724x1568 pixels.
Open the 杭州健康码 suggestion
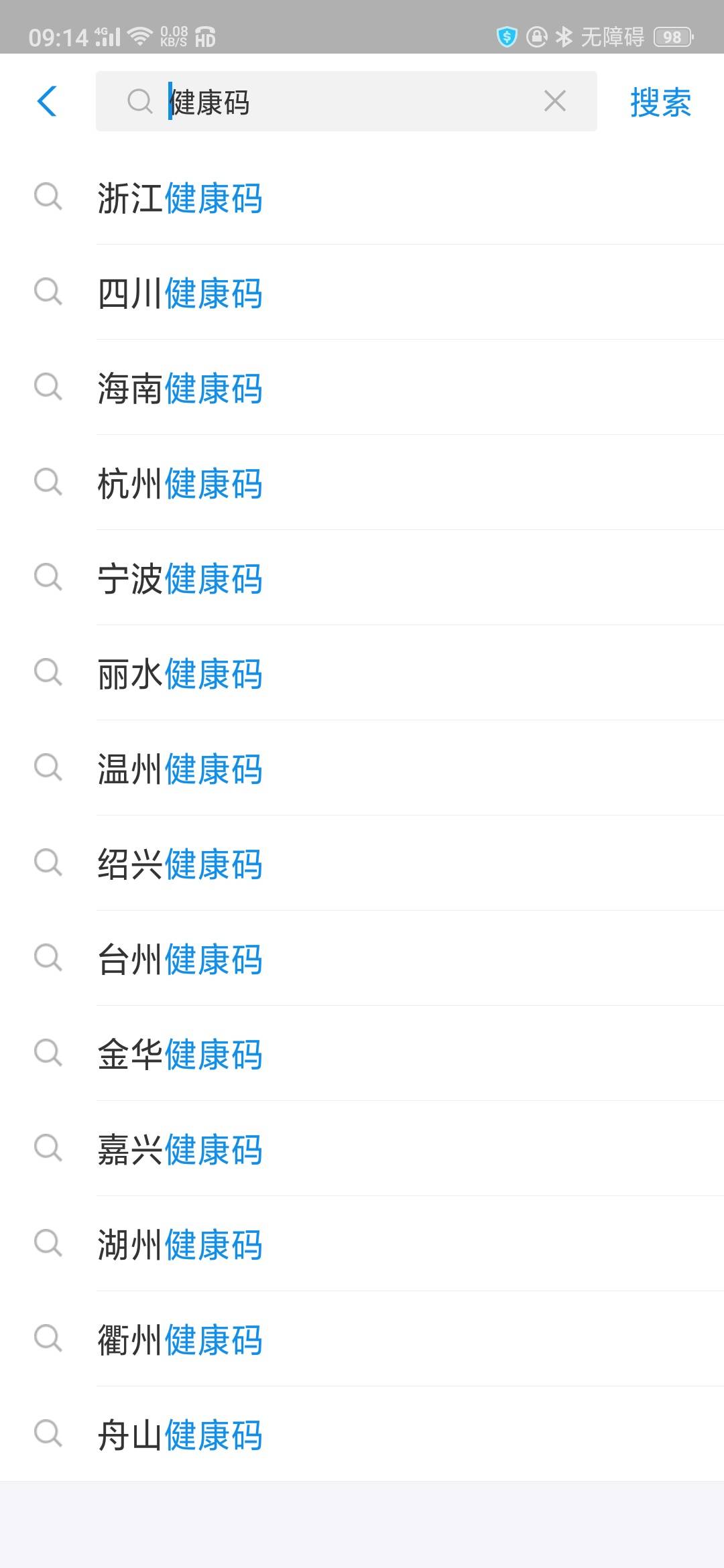(x=362, y=483)
